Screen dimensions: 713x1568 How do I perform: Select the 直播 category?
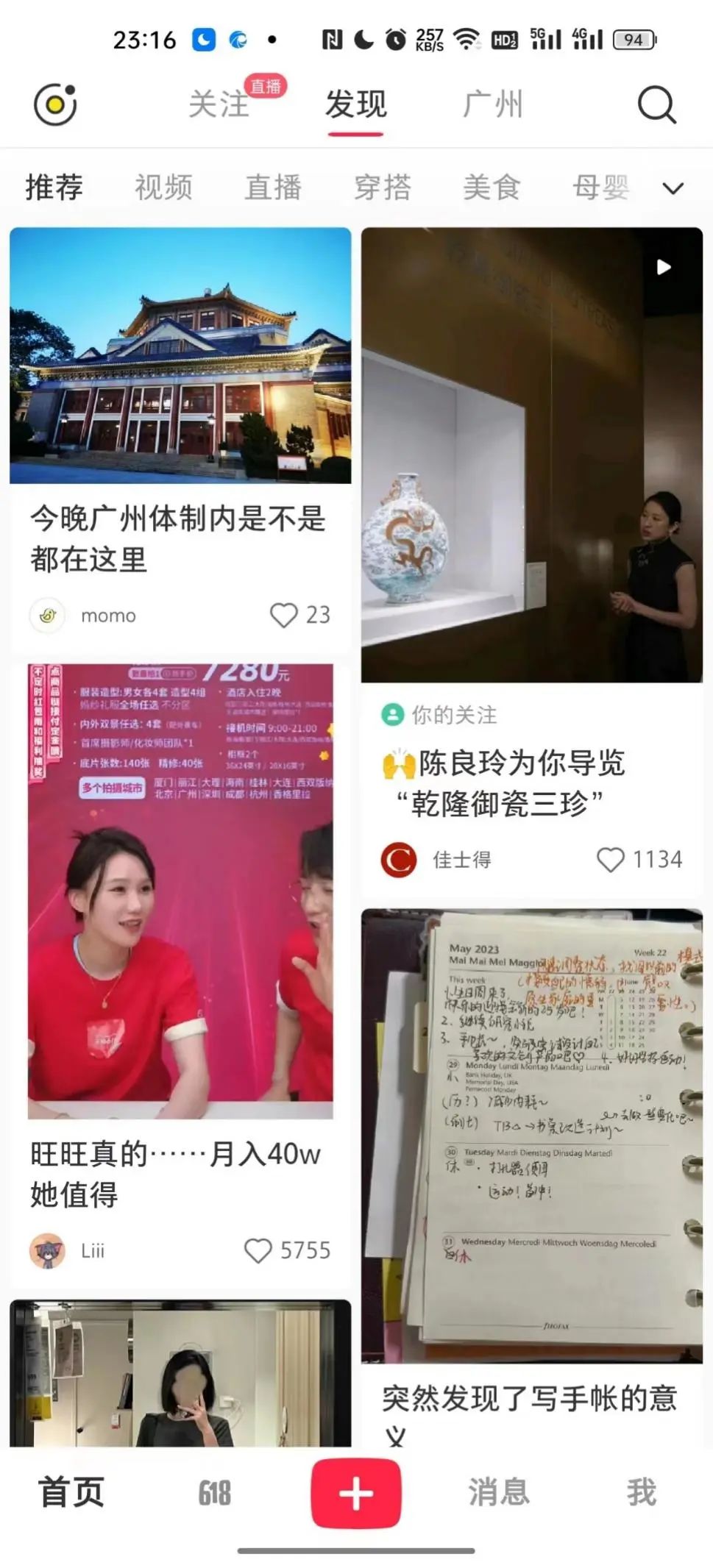(273, 188)
